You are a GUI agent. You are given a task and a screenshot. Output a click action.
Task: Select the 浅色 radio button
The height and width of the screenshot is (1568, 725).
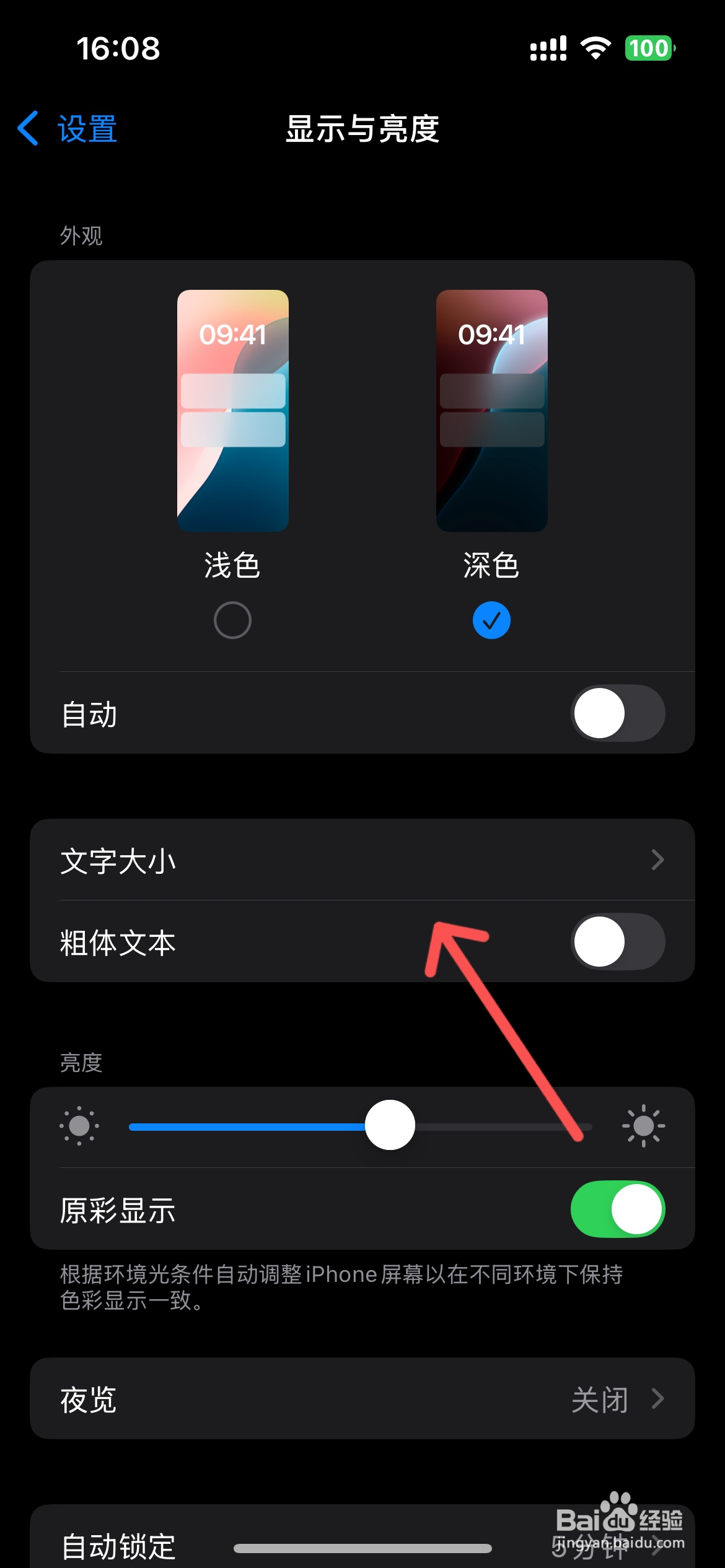click(x=232, y=619)
